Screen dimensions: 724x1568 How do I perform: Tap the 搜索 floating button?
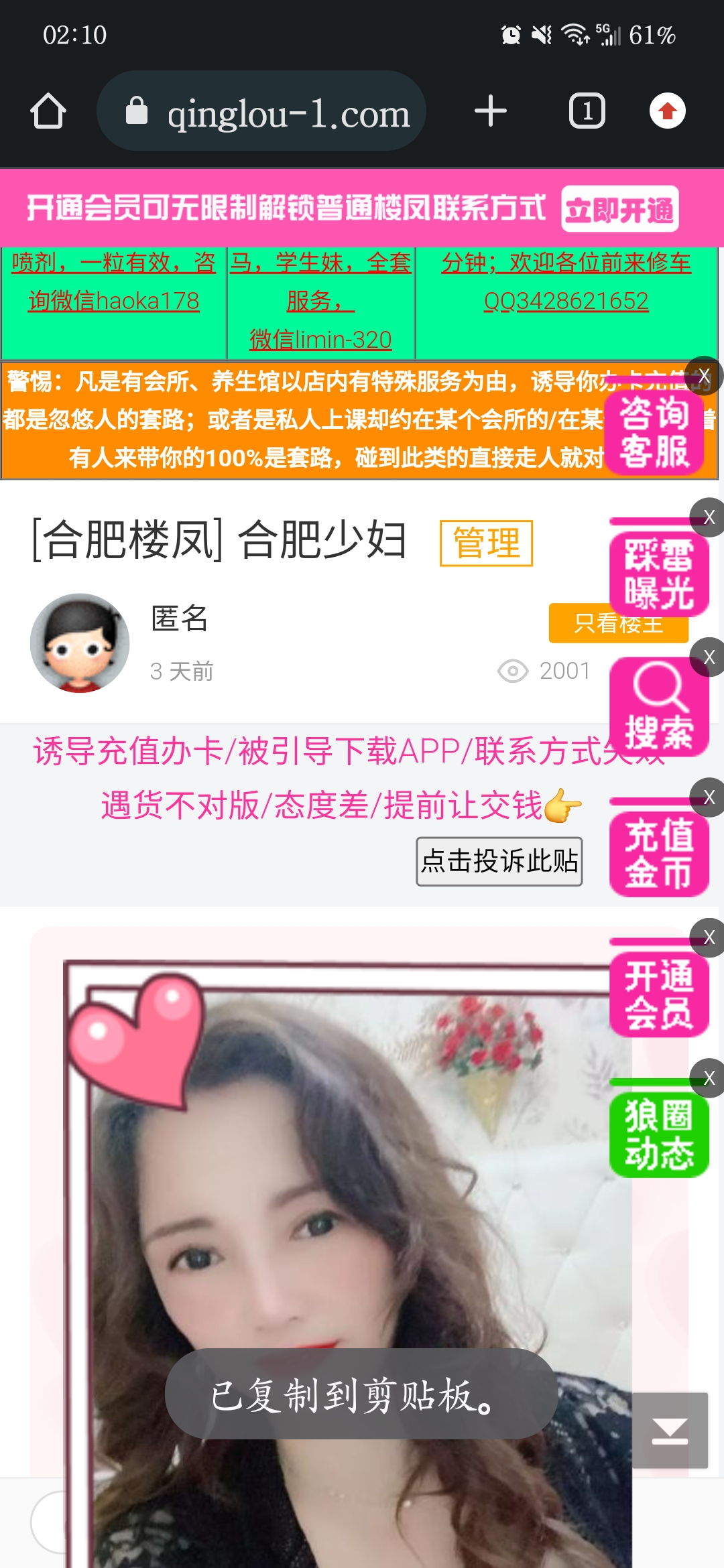click(658, 708)
